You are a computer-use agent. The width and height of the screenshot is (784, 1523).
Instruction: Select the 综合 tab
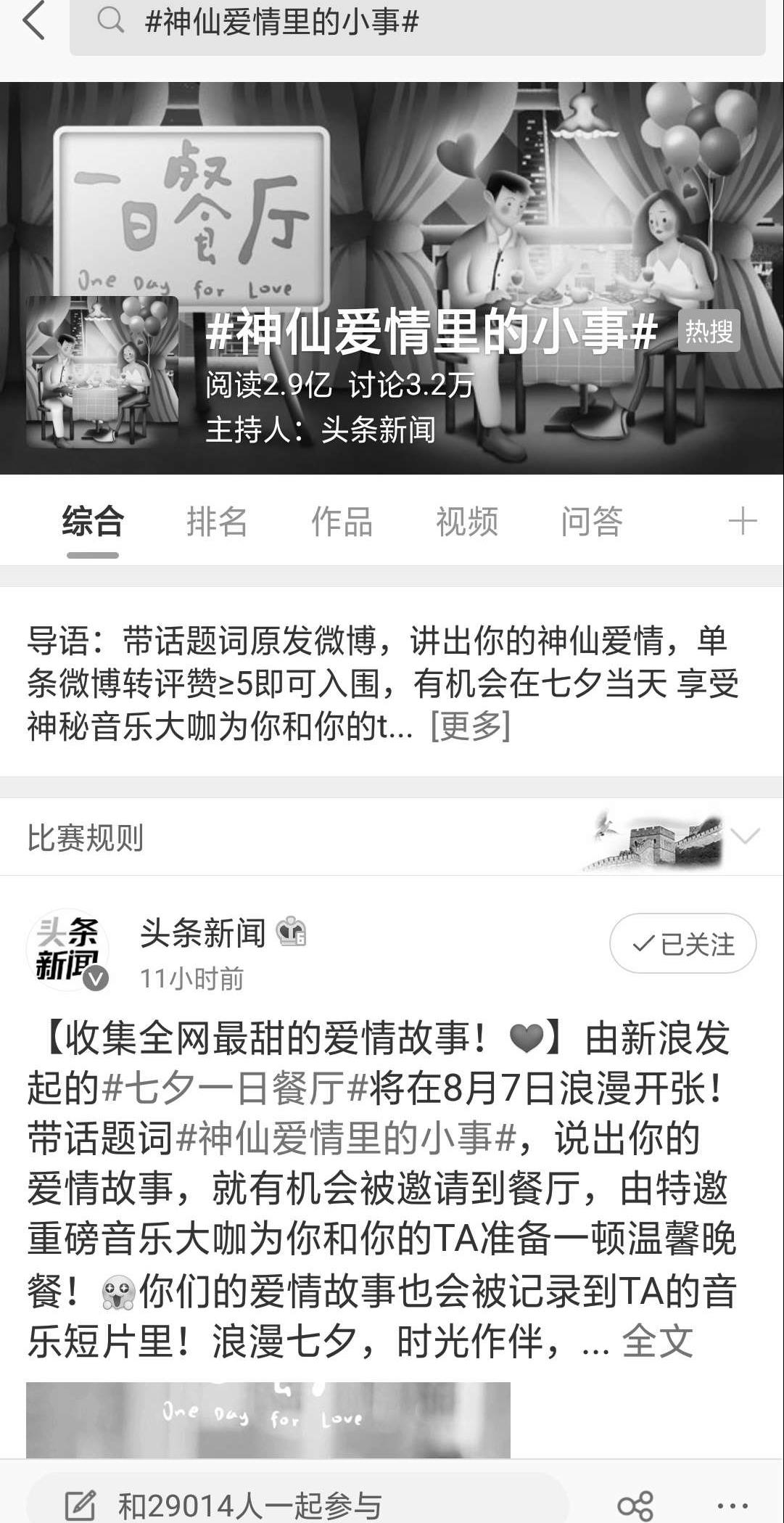point(93,522)
